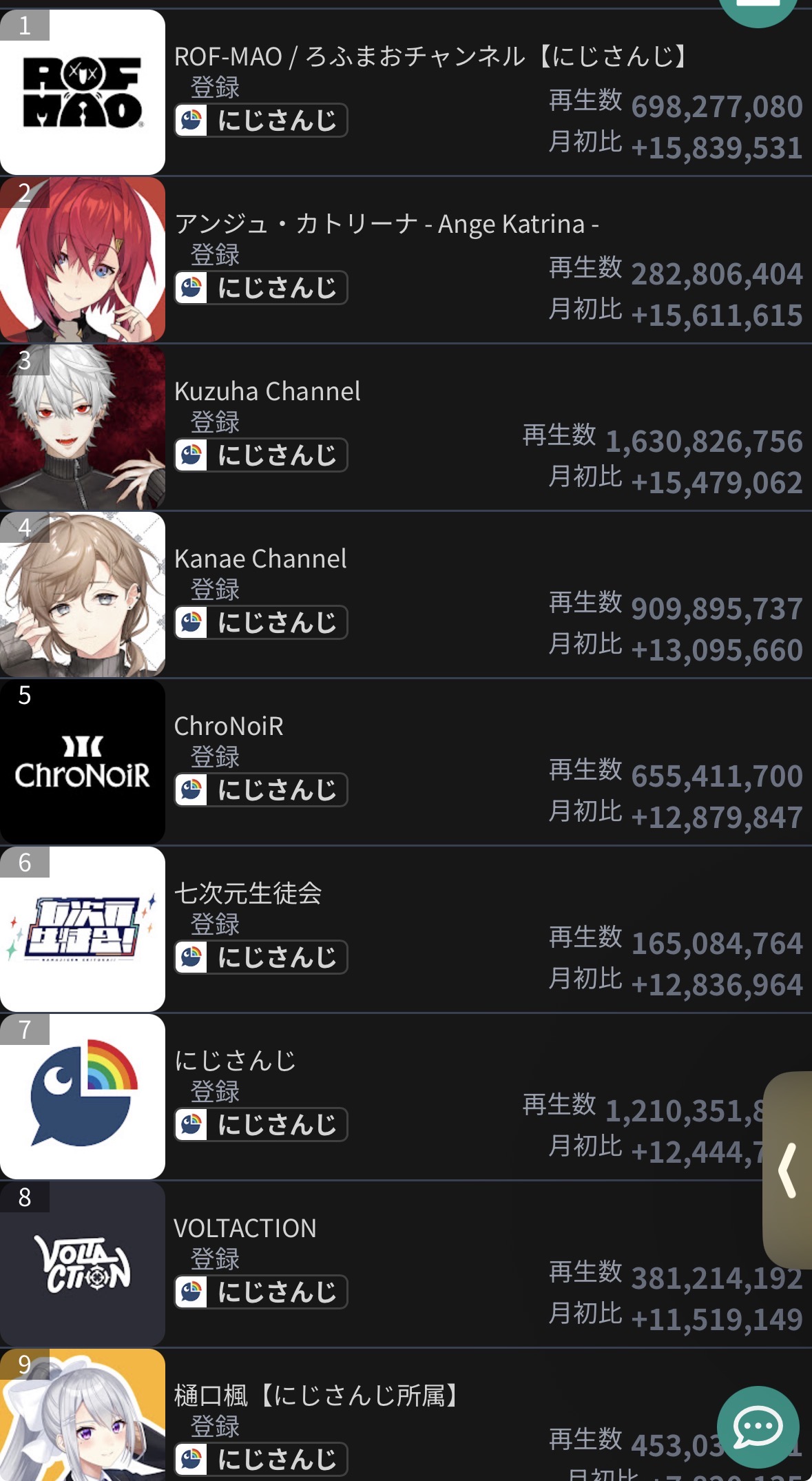Tap 登録 link under Kuzuha Channel

[x=215, y=422]
